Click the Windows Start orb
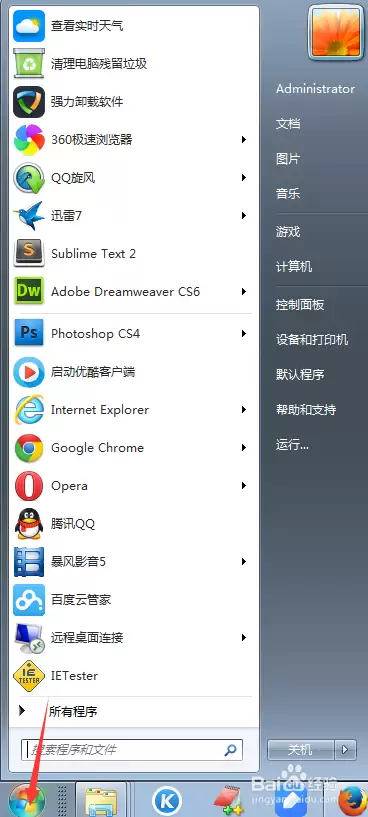Screen dimensions: 368x817 27,800
